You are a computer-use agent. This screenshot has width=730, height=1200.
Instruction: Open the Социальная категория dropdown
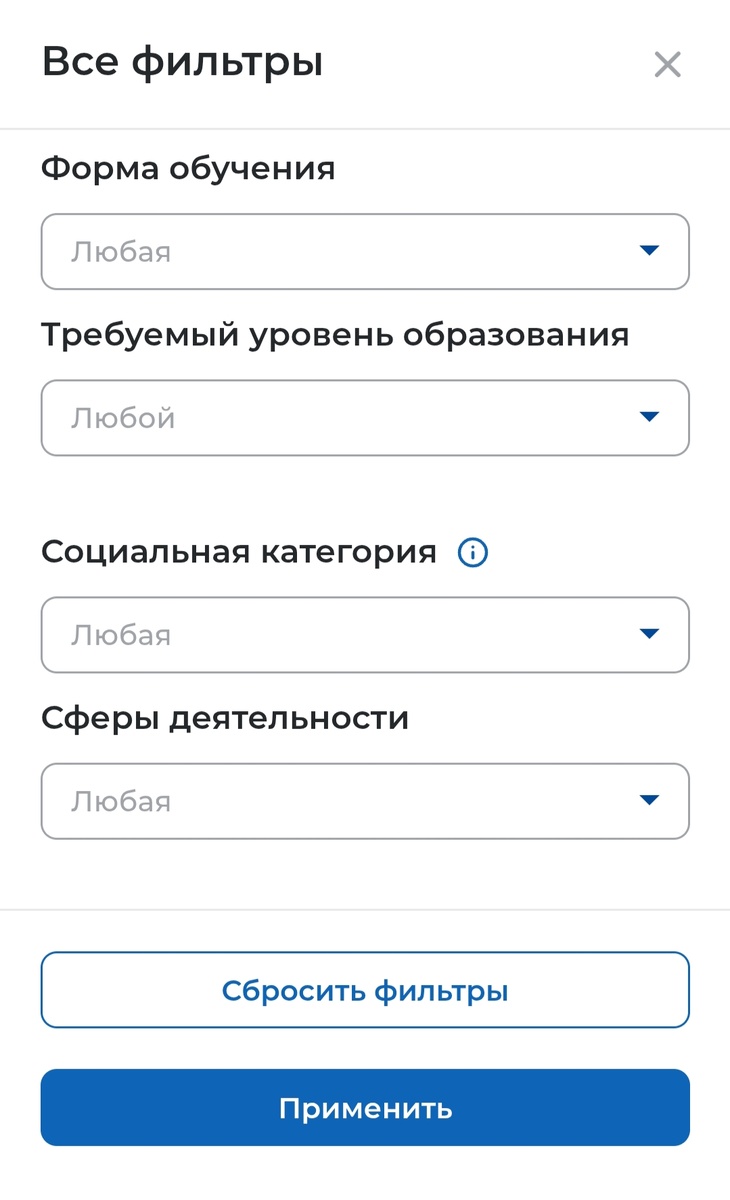[365, 634]
